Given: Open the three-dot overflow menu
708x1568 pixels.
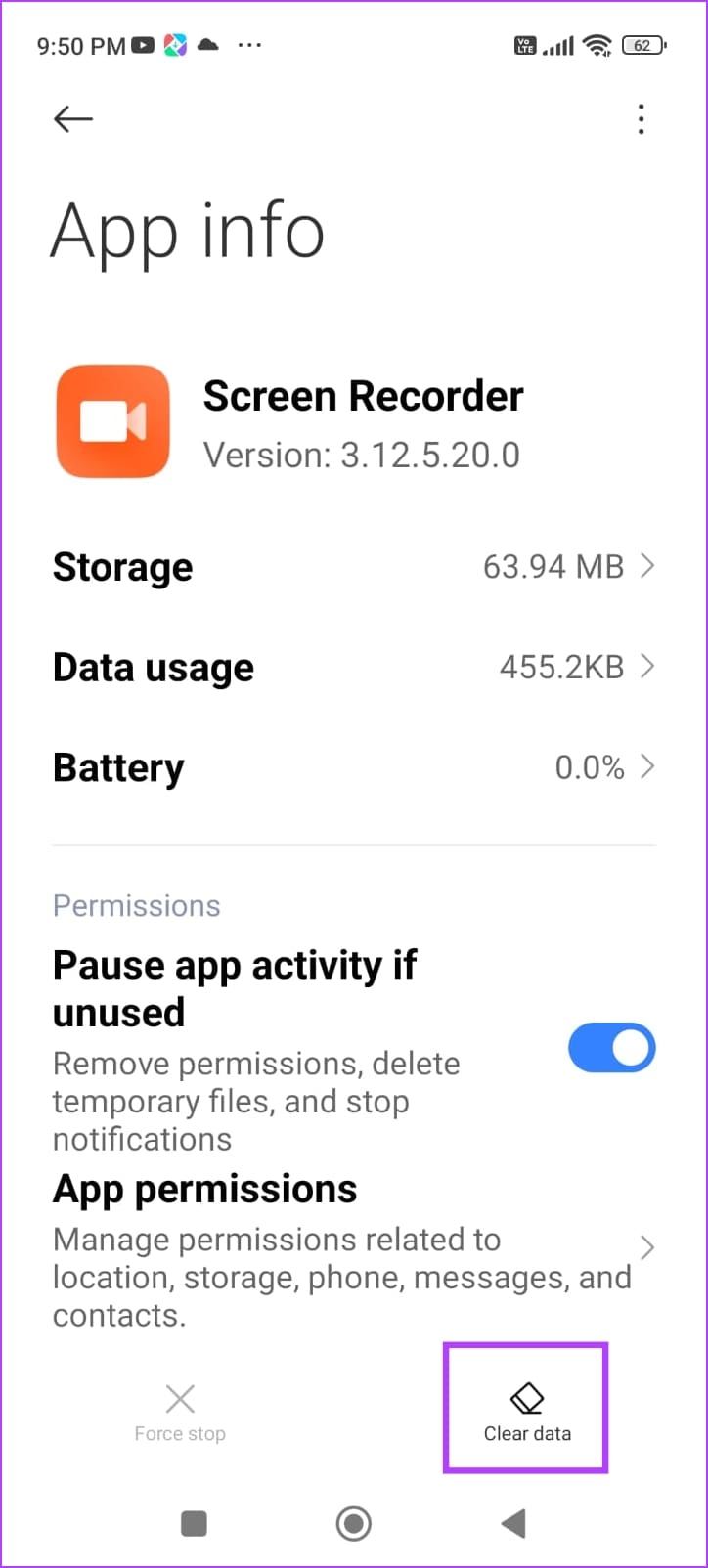Looking at the screenshot, I should [x=641, y=118].
